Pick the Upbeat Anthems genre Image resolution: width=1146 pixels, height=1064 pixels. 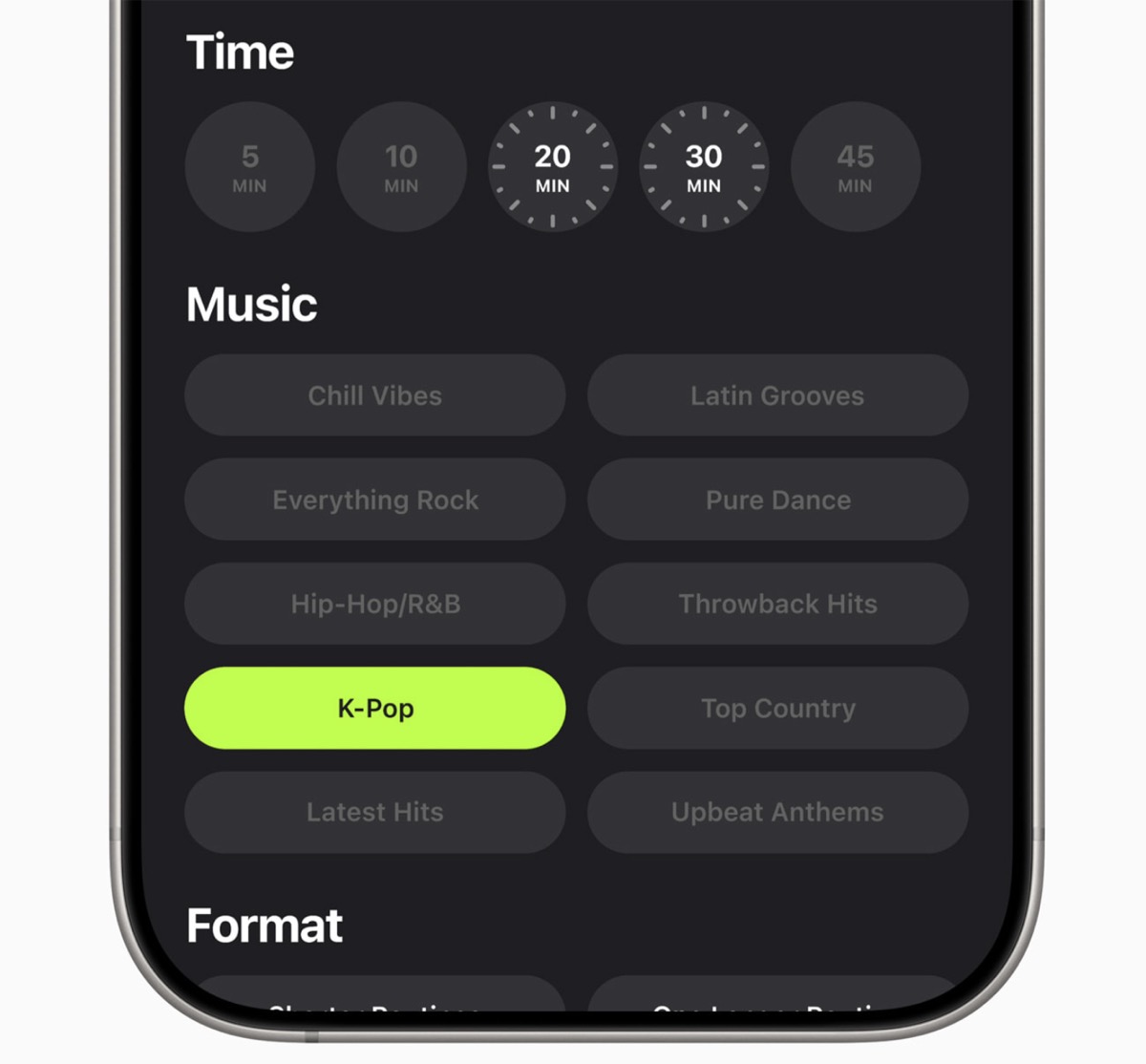(777, 812)
